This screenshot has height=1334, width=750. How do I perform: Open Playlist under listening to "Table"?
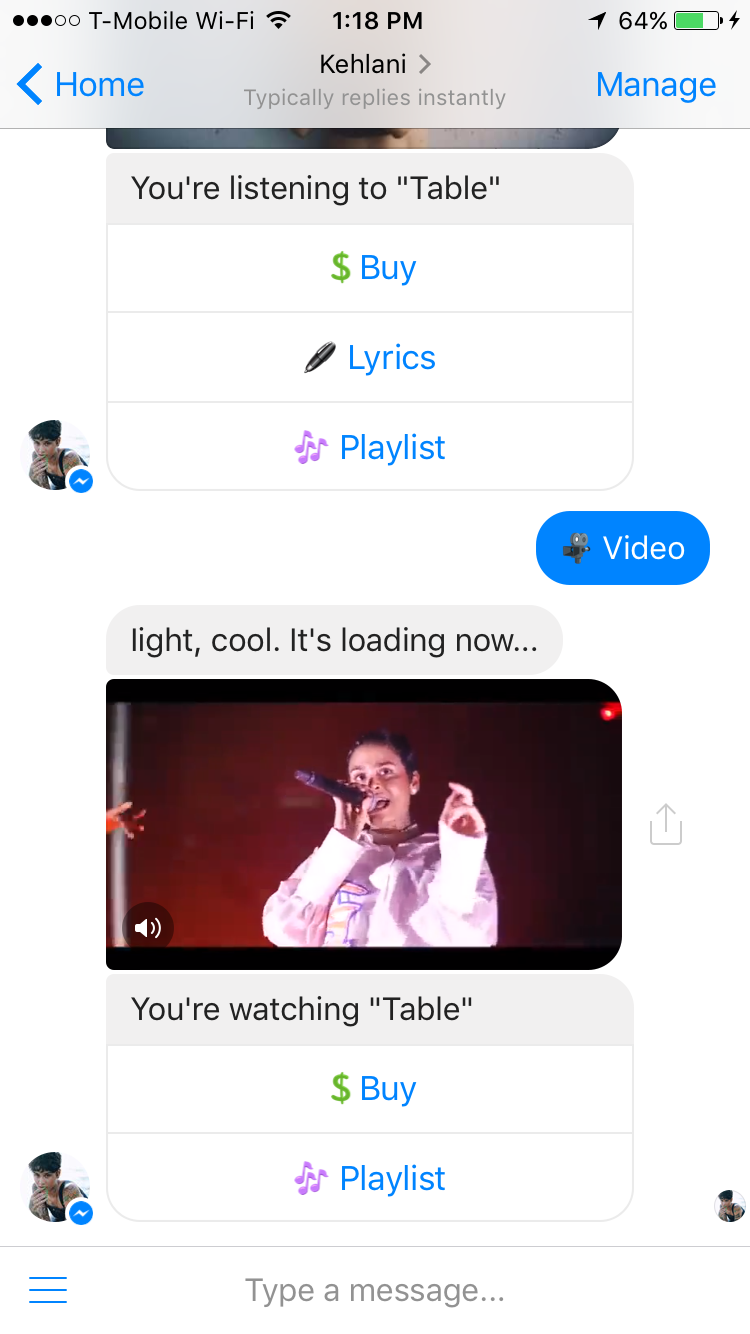coord(372,448)
